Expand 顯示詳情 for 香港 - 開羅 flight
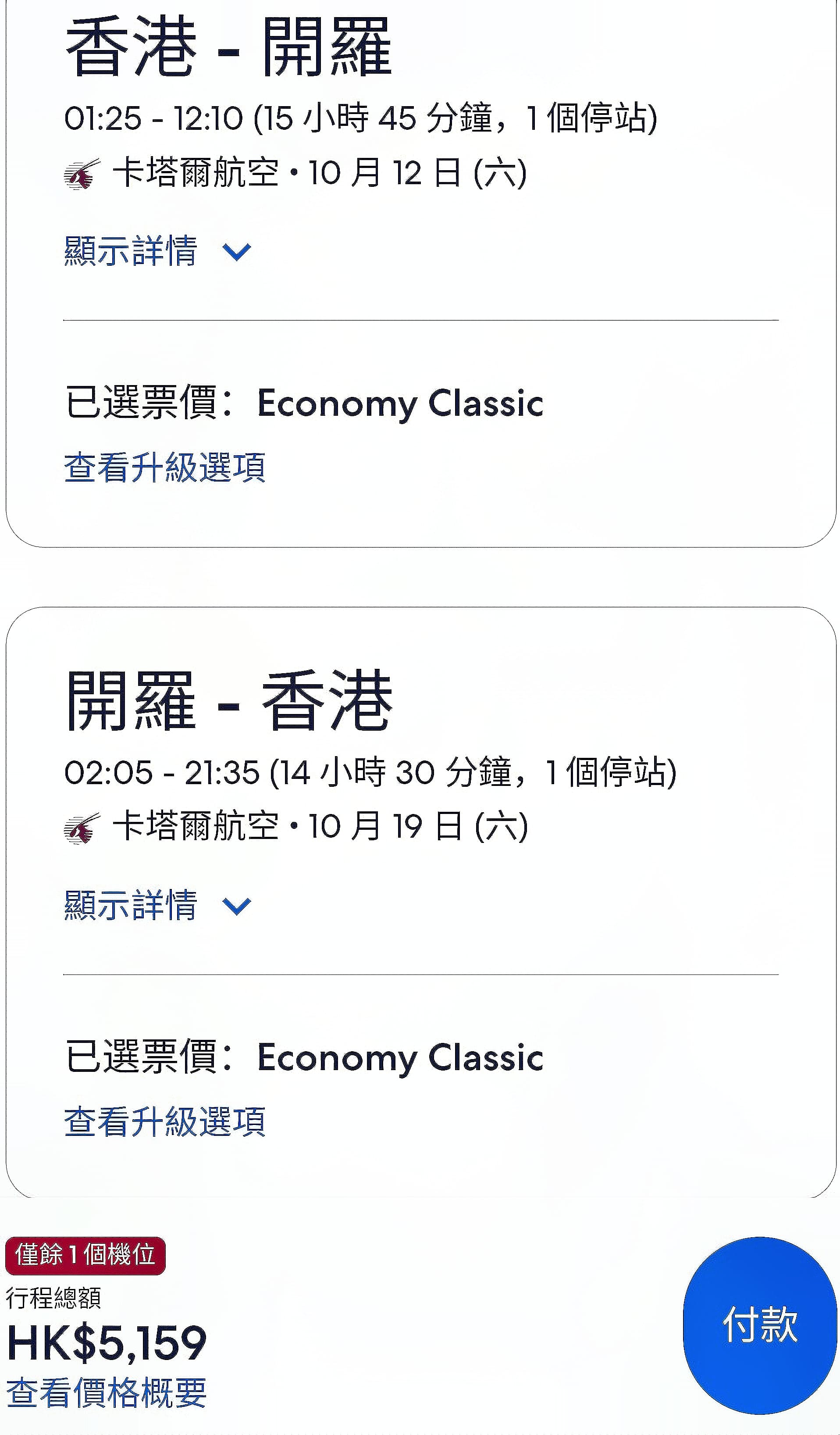Screen dimensions: 840x1435 pyautogui.click(x=157, y=251)
